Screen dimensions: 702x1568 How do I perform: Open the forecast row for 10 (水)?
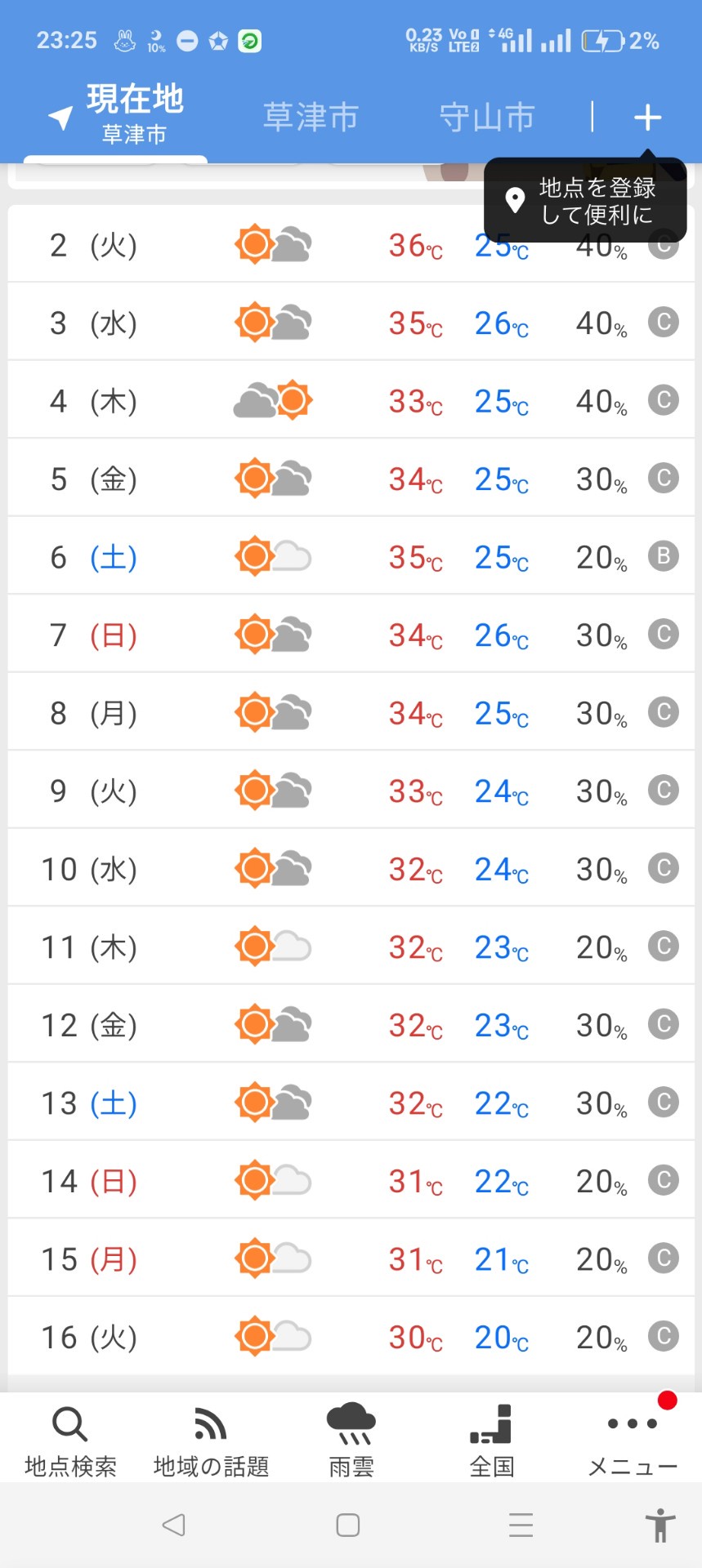pos(351,869)
